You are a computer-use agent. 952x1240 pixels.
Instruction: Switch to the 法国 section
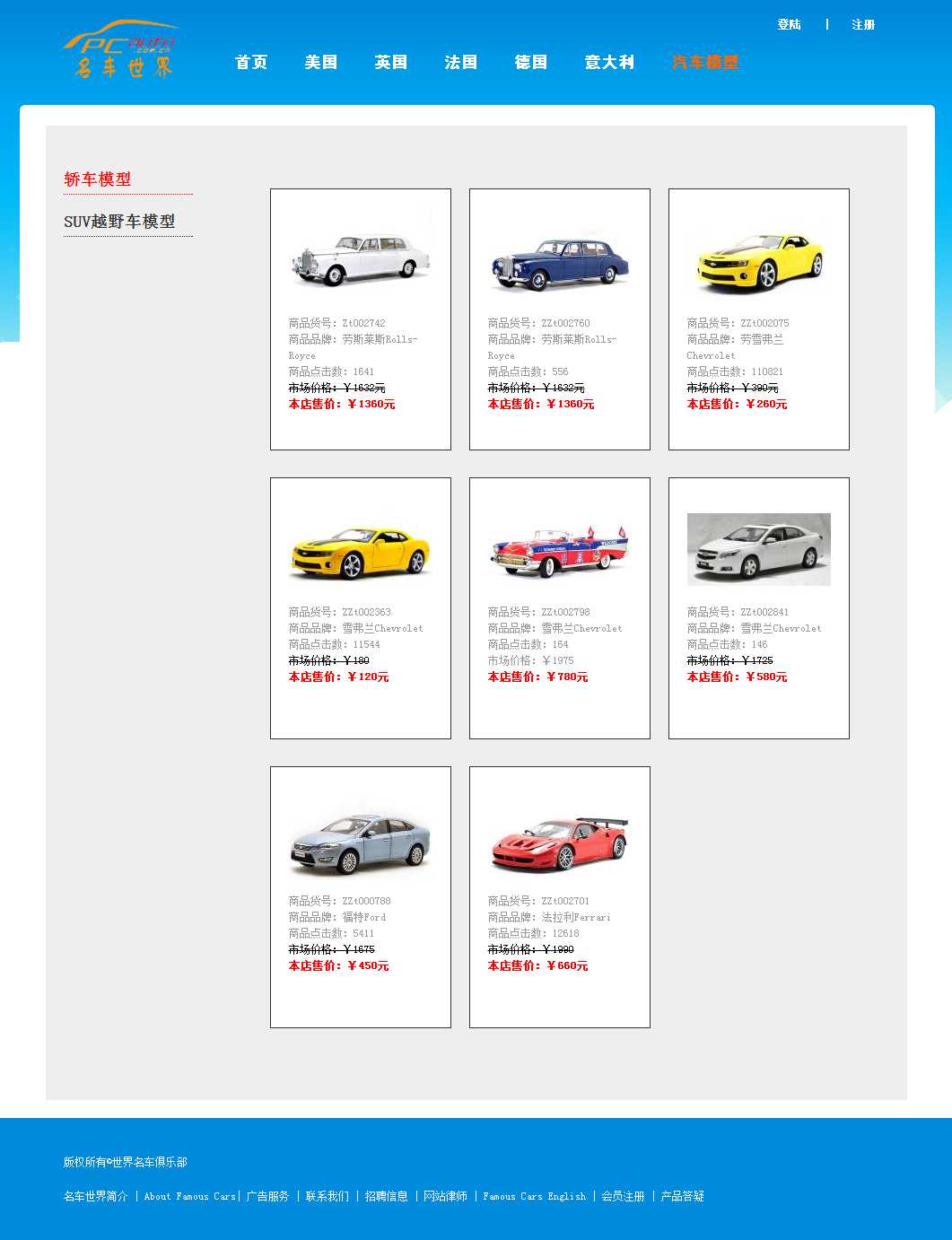coord(461,62)
